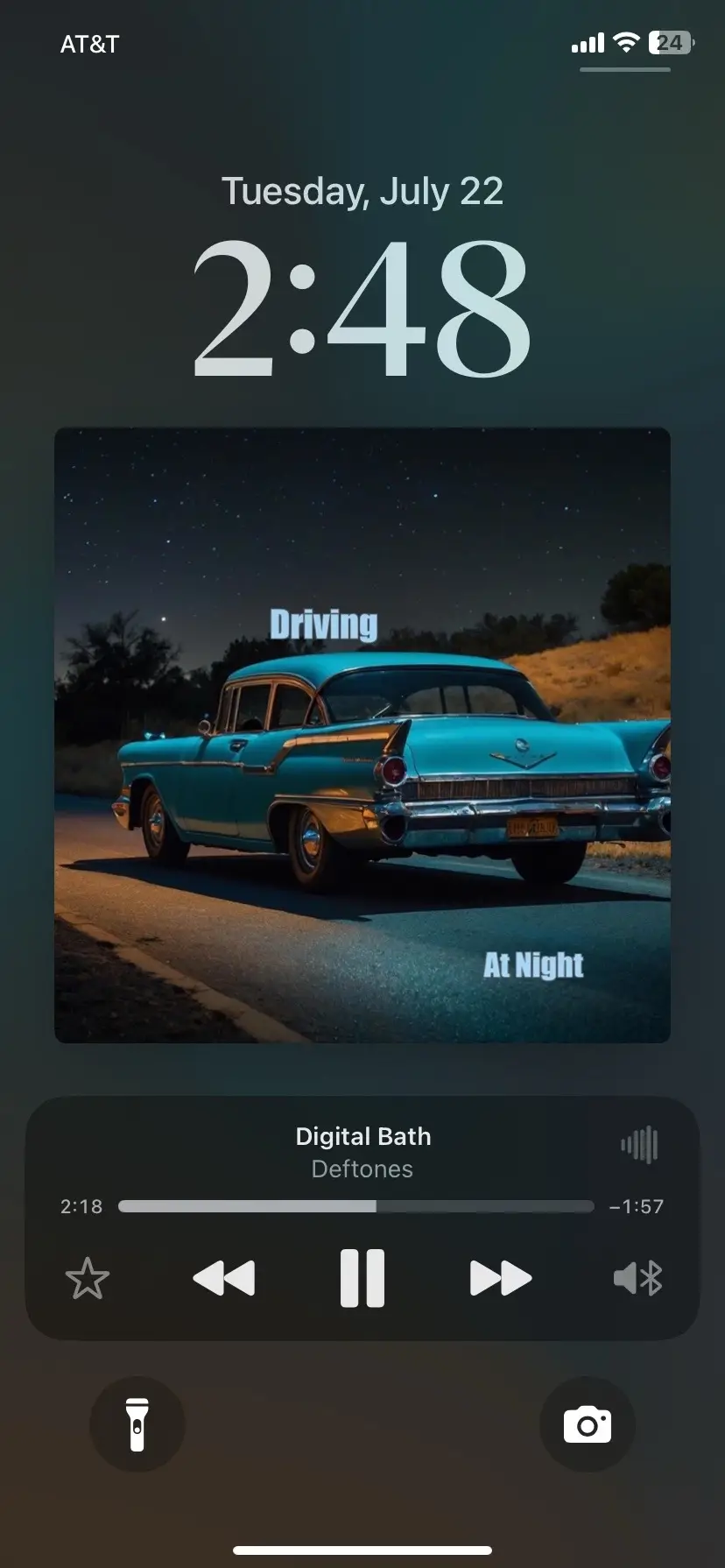Favorite the song with the star icon
The height and width of the screenshot is (1568, 725).
click(x=88, y=1279)
